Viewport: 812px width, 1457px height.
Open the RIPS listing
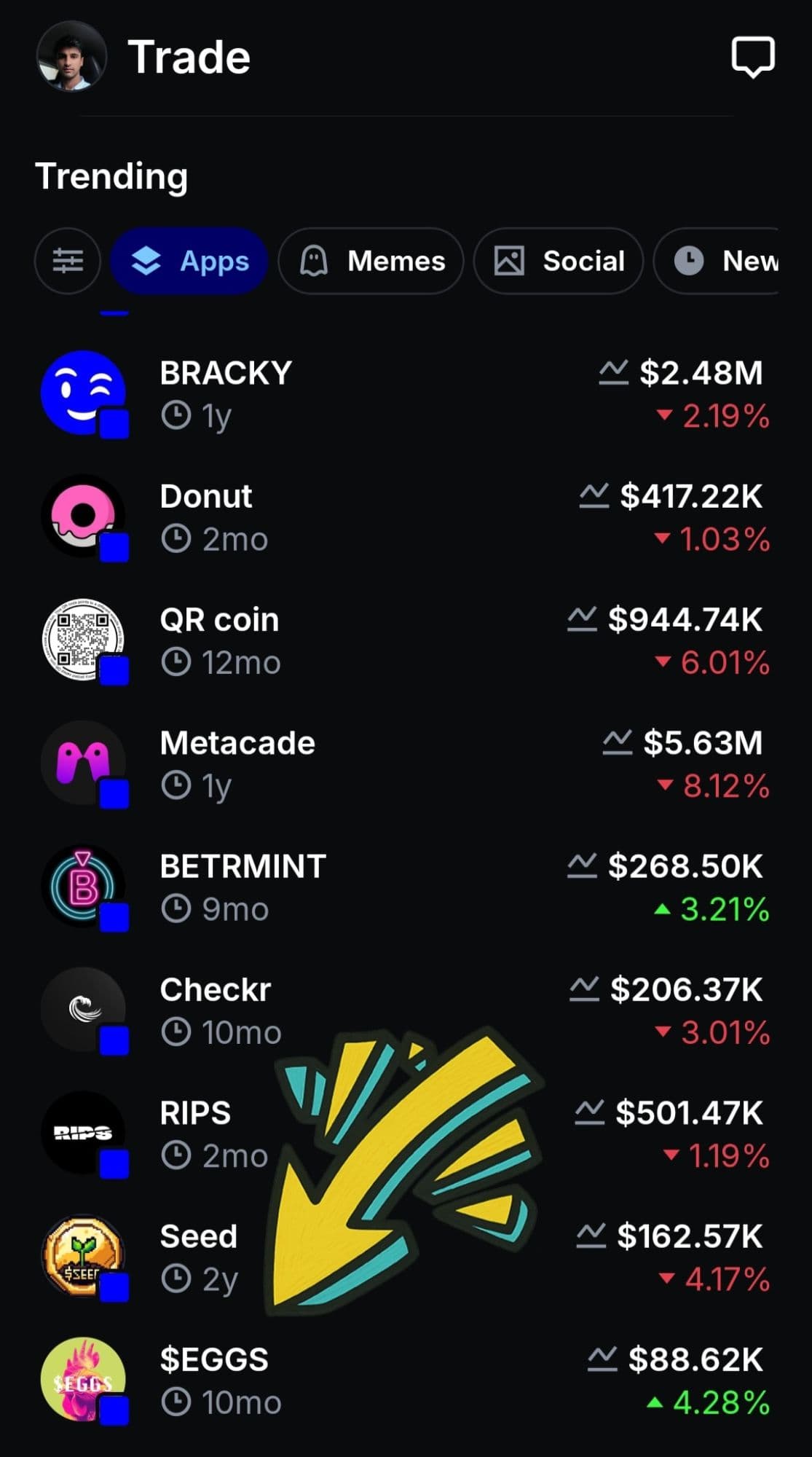195,1133
